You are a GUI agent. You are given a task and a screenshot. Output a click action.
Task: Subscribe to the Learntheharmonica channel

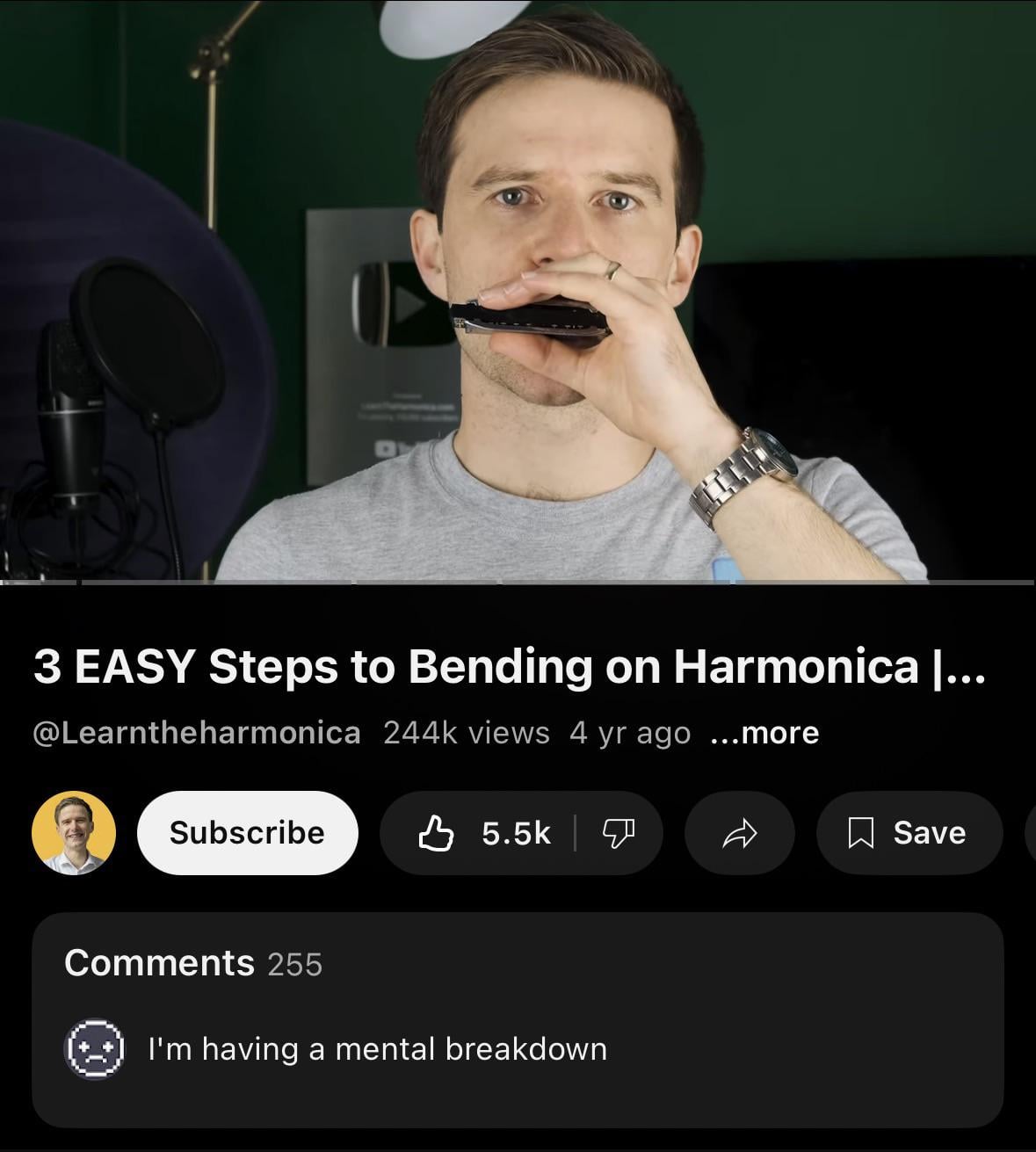point(247,833)
